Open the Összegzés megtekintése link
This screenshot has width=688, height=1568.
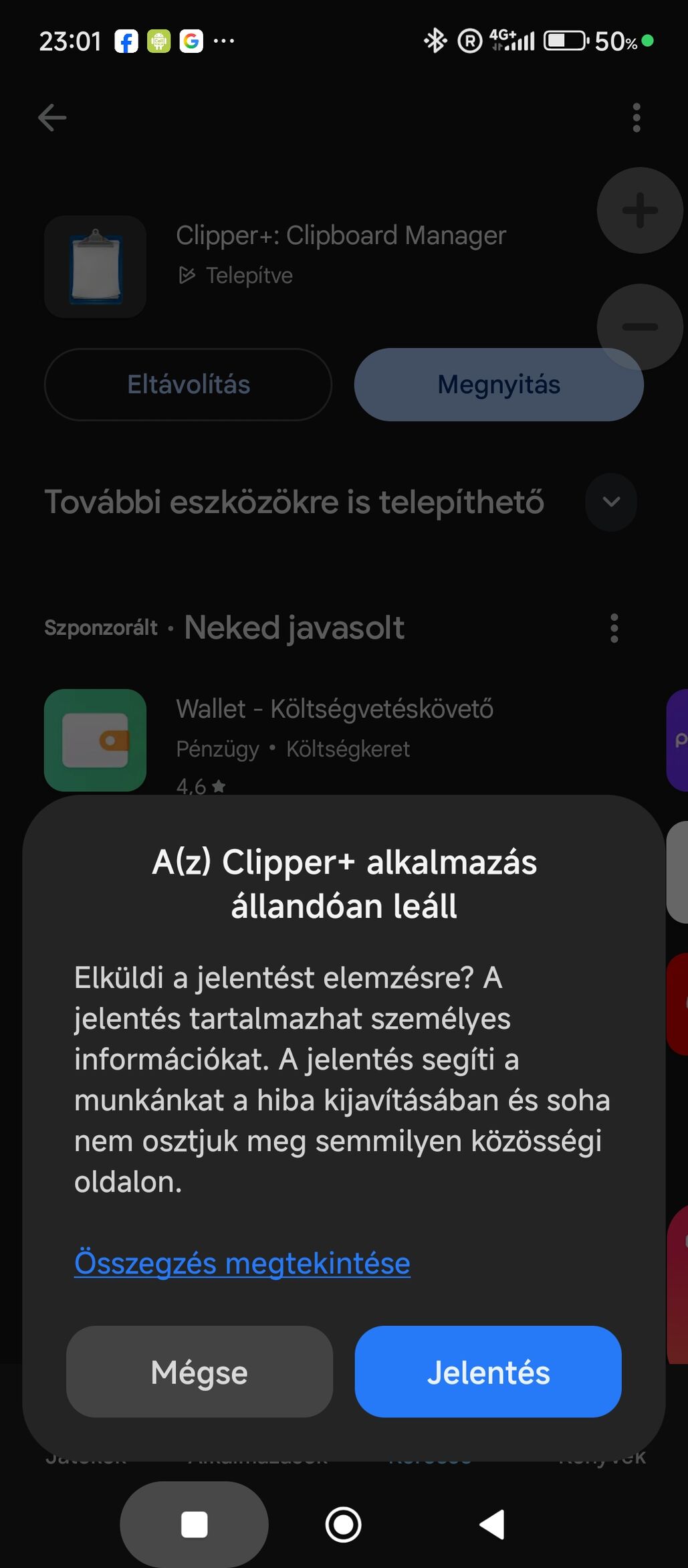[242, 1263]
